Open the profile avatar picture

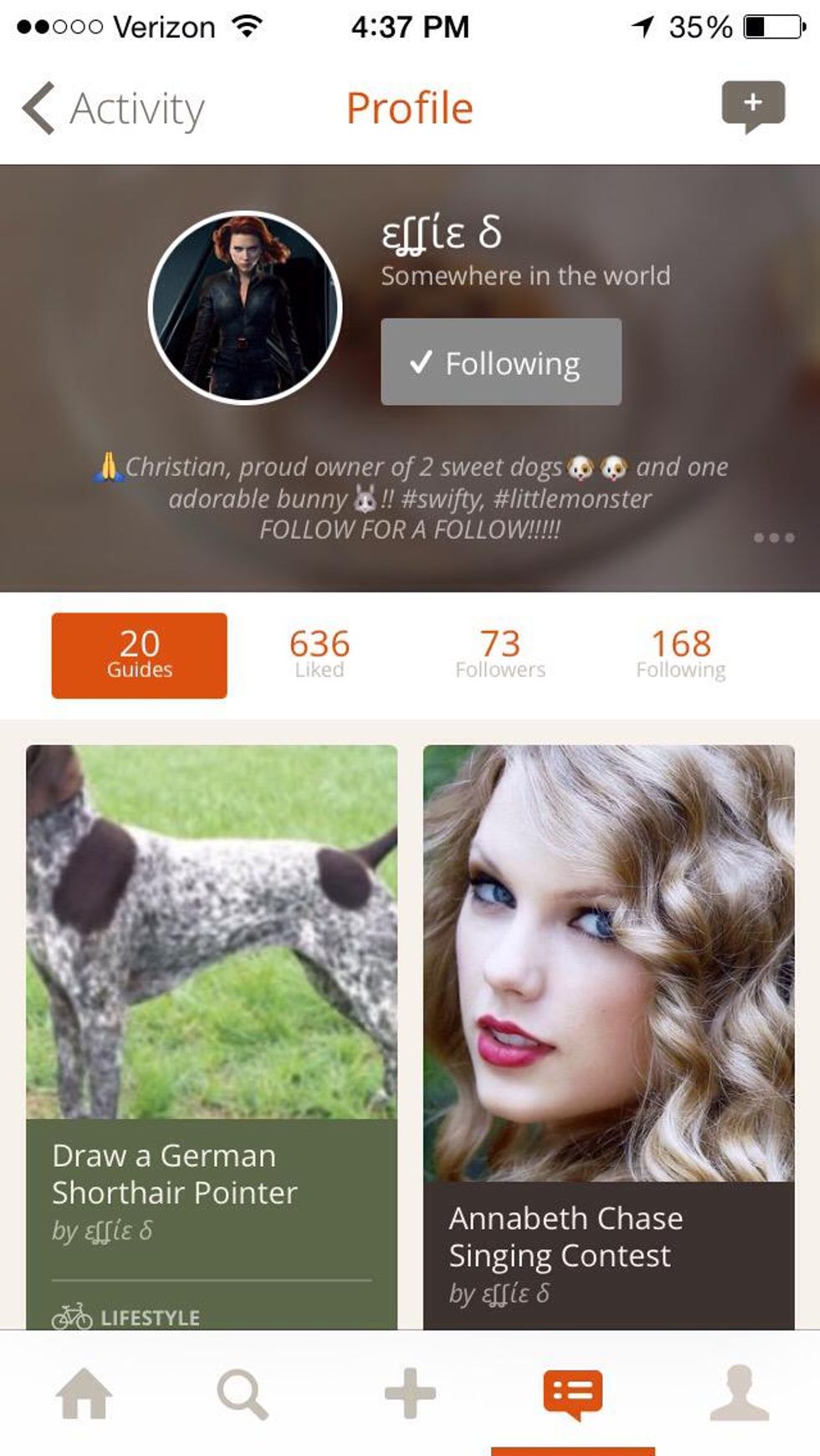coord(245,308)
